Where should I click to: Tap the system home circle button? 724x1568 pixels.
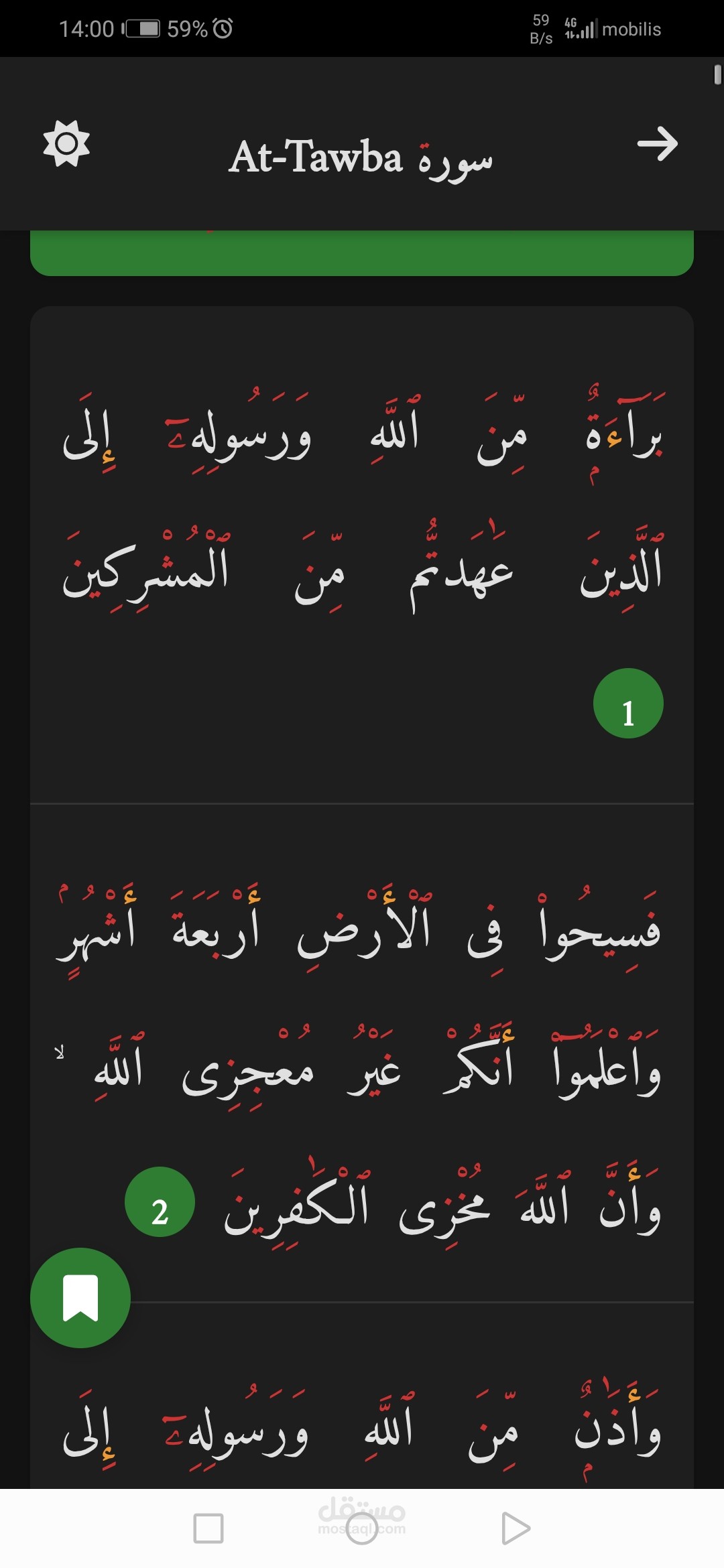[362, 1528]
